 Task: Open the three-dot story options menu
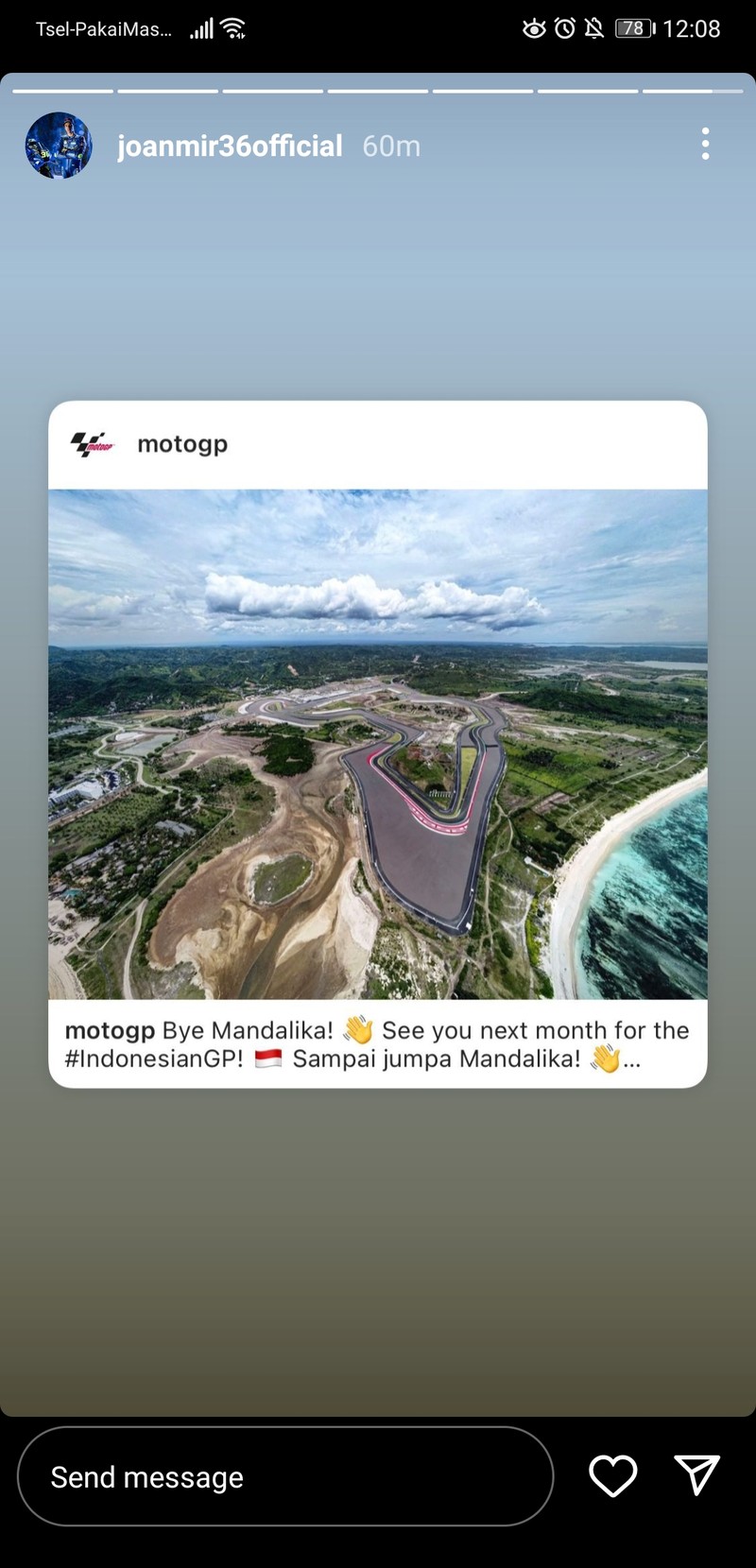pos(705,144)
